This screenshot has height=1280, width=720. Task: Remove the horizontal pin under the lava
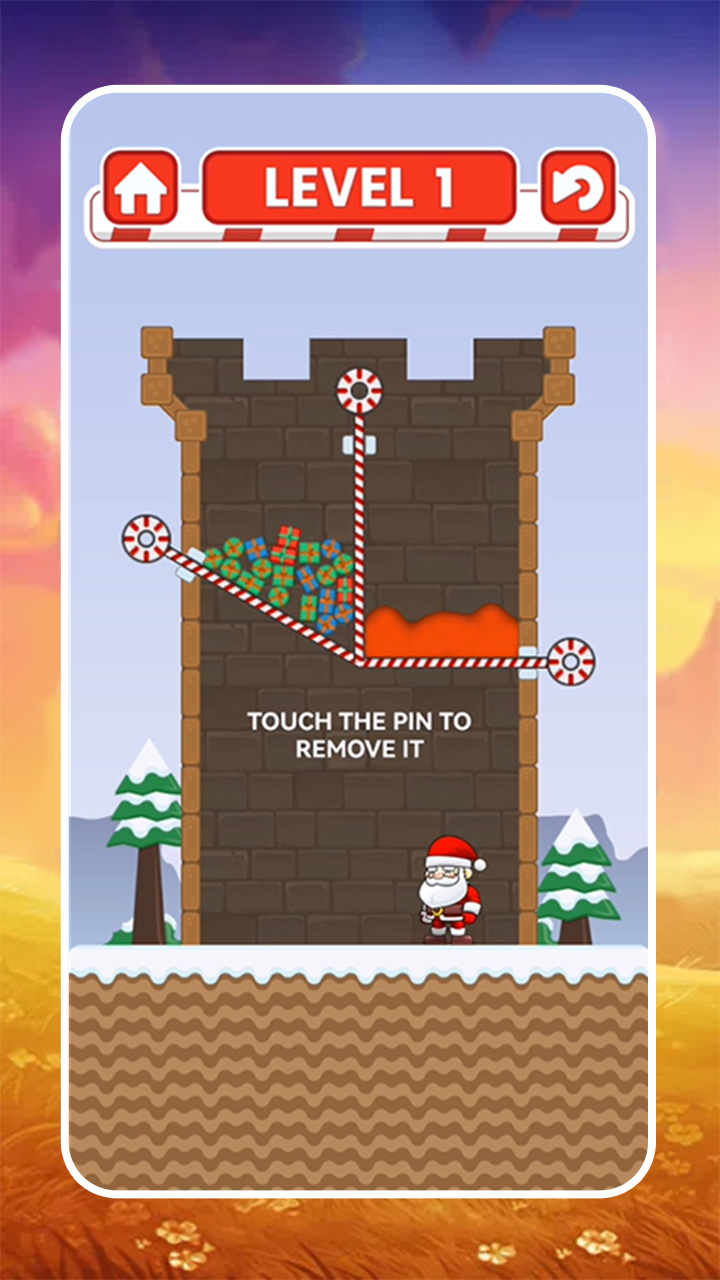coord(571,661)
